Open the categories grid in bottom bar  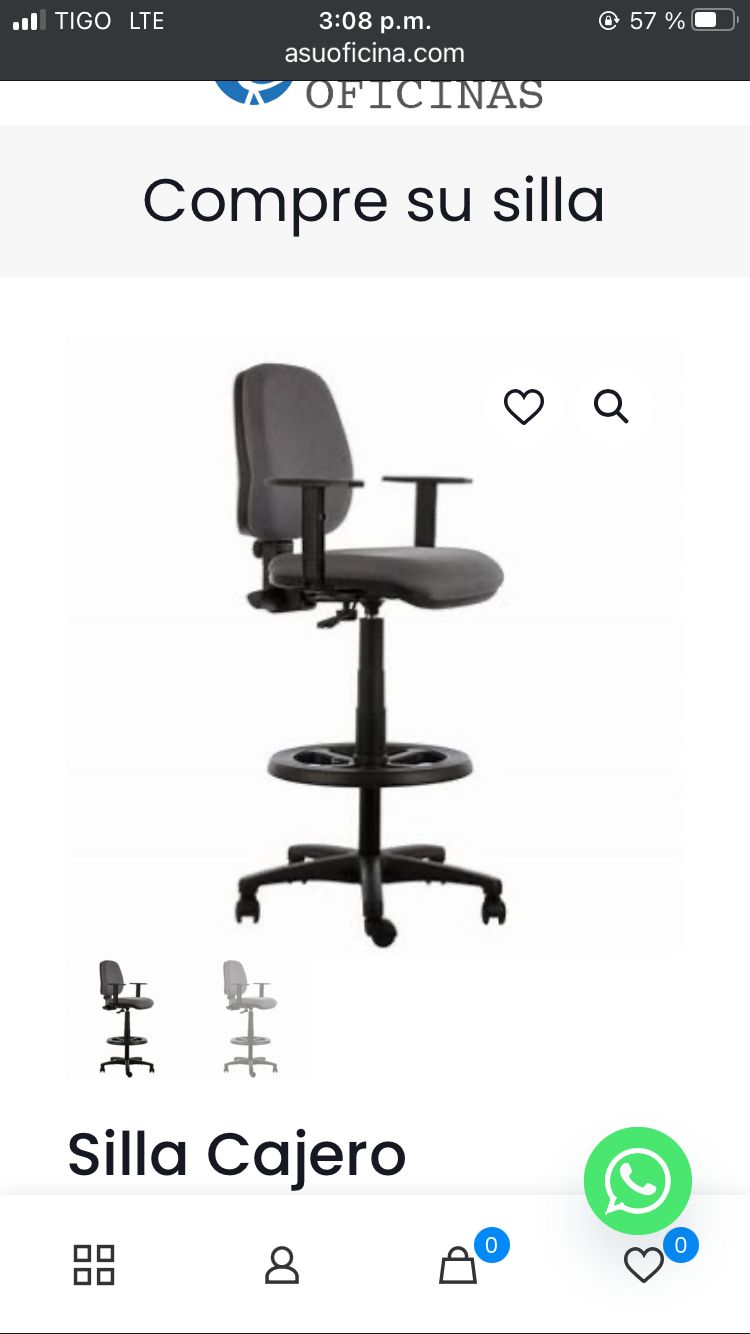coord(94,1265)
